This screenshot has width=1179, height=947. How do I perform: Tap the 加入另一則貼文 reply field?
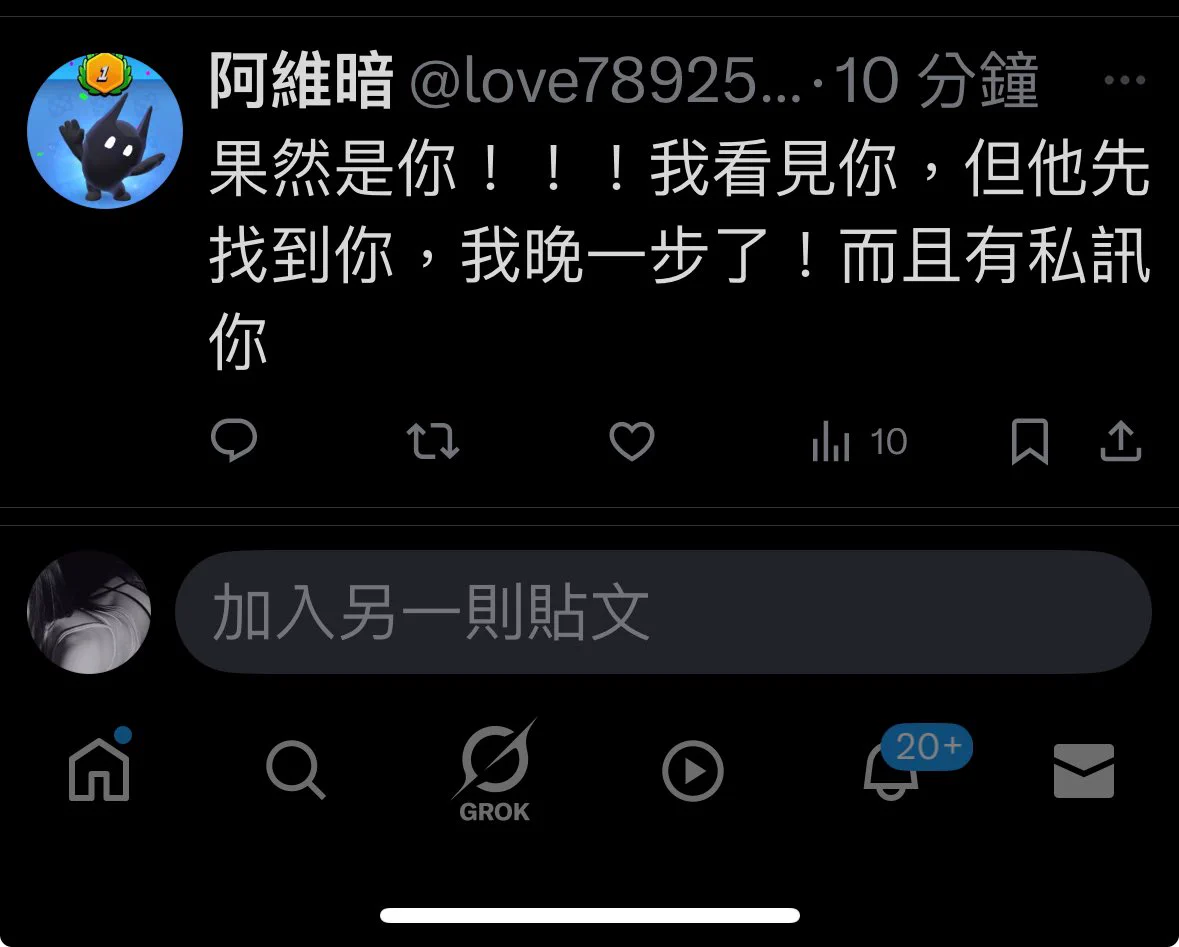point(662,612)
